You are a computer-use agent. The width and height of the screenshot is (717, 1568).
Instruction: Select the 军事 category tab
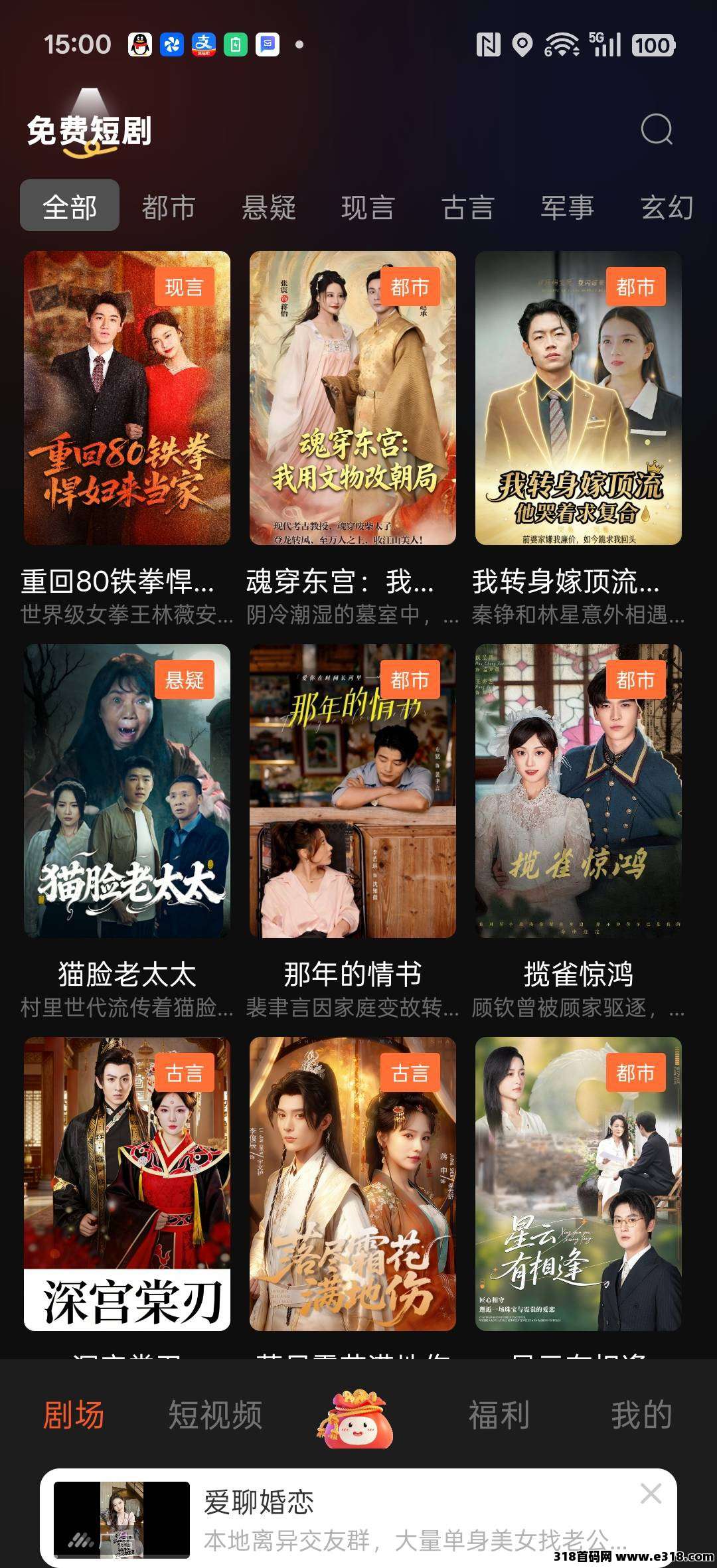(567, 206)
